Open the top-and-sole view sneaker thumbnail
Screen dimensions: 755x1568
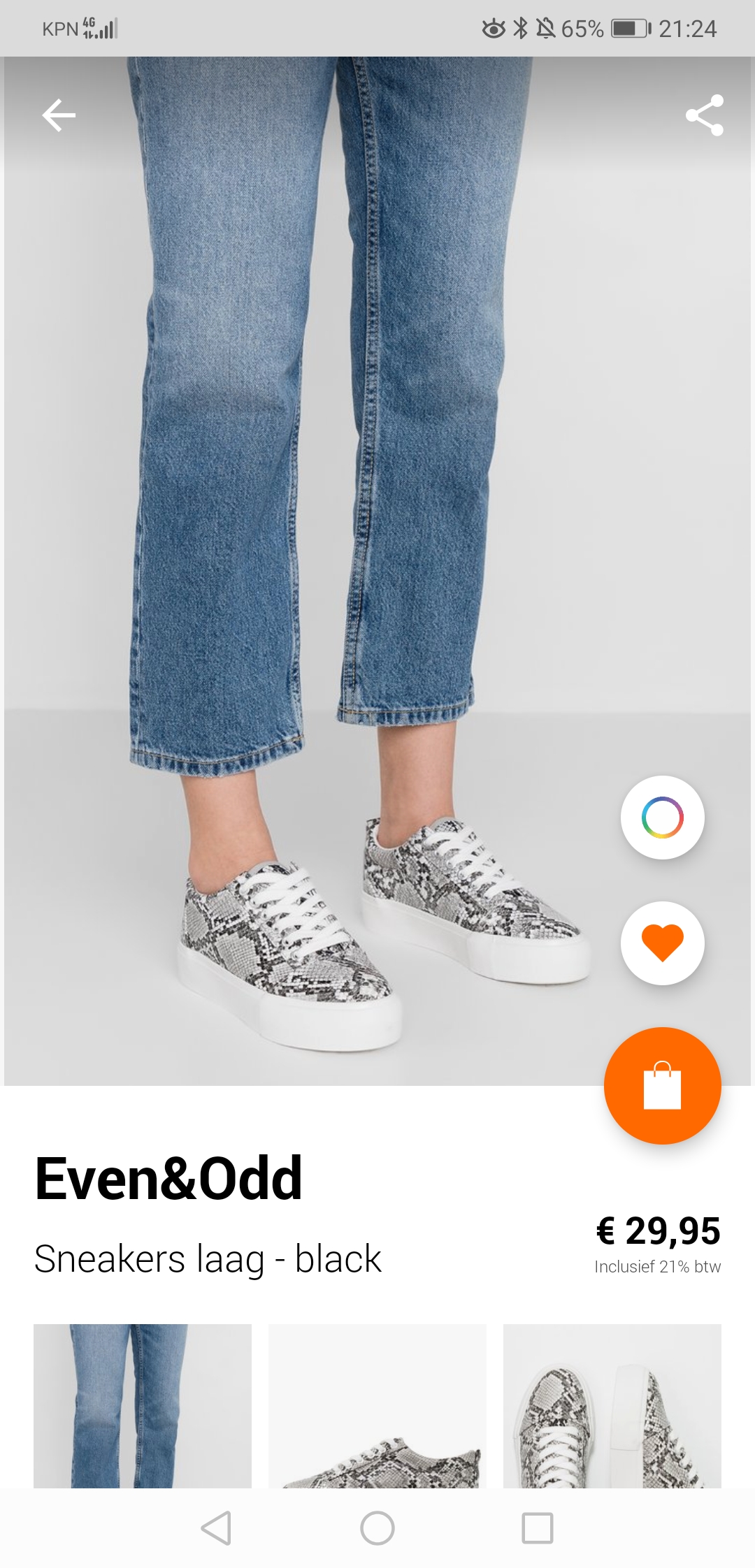pos(612,1405)
